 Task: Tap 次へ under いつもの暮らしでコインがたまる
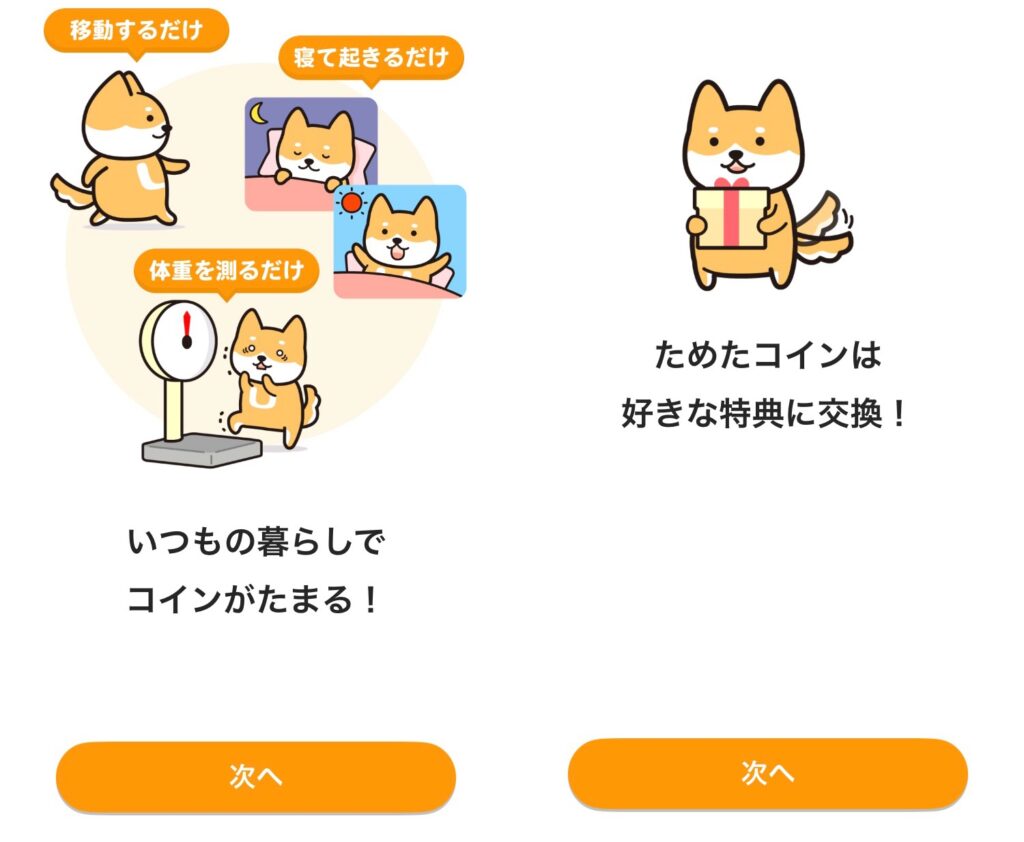256,777
